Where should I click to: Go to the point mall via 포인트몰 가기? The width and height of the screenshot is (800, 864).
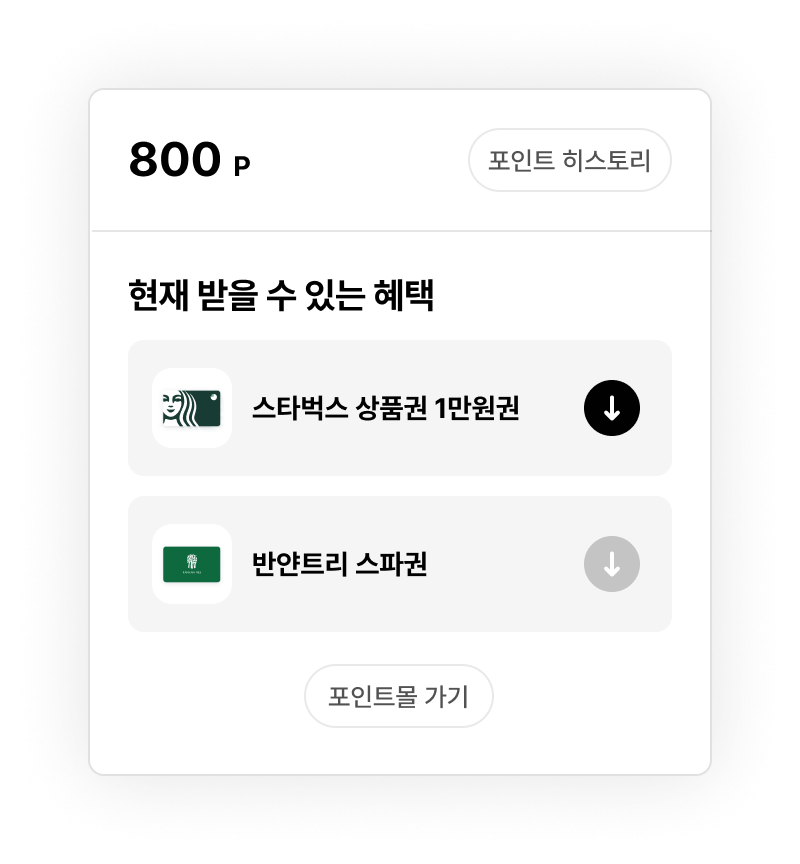click(398, 696)
